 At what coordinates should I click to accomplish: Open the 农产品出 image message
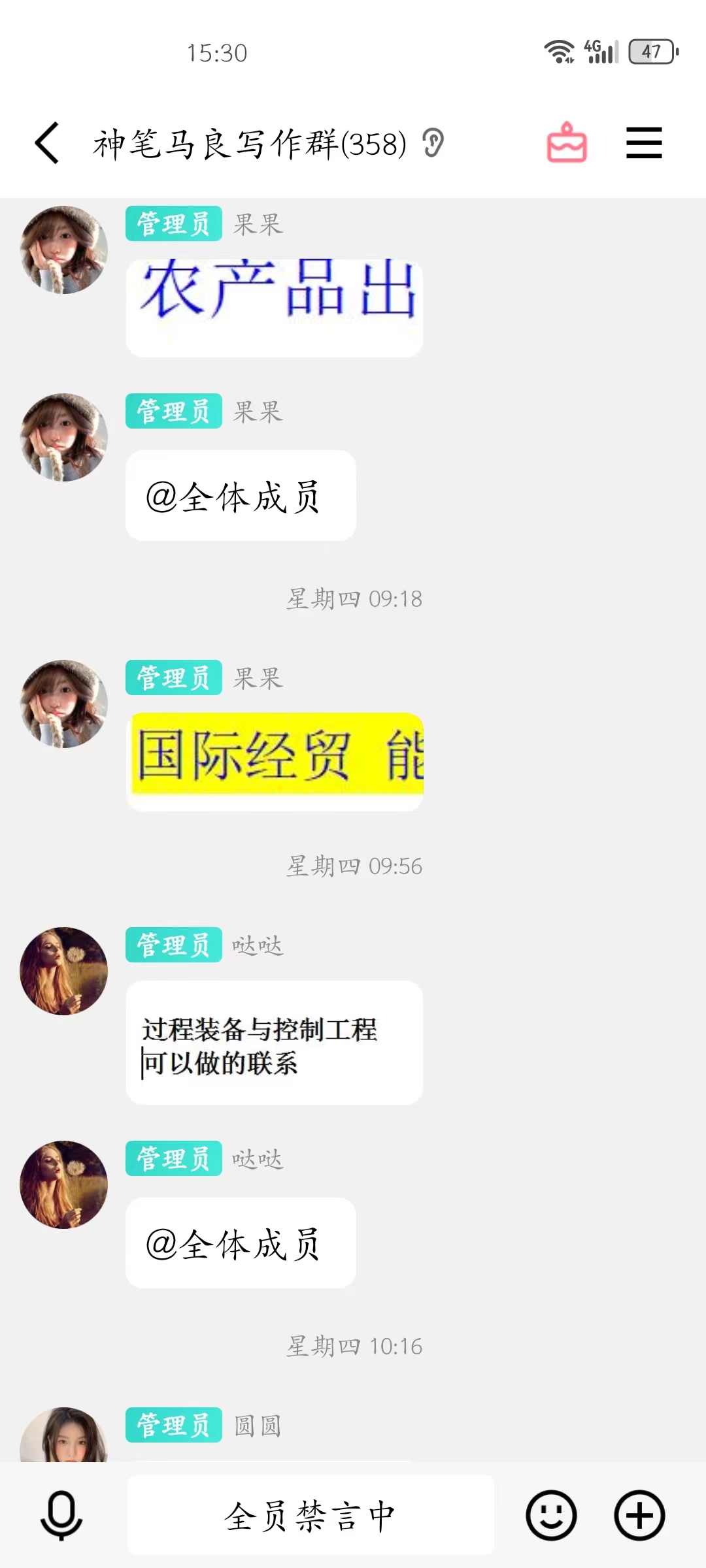point(275,306)
